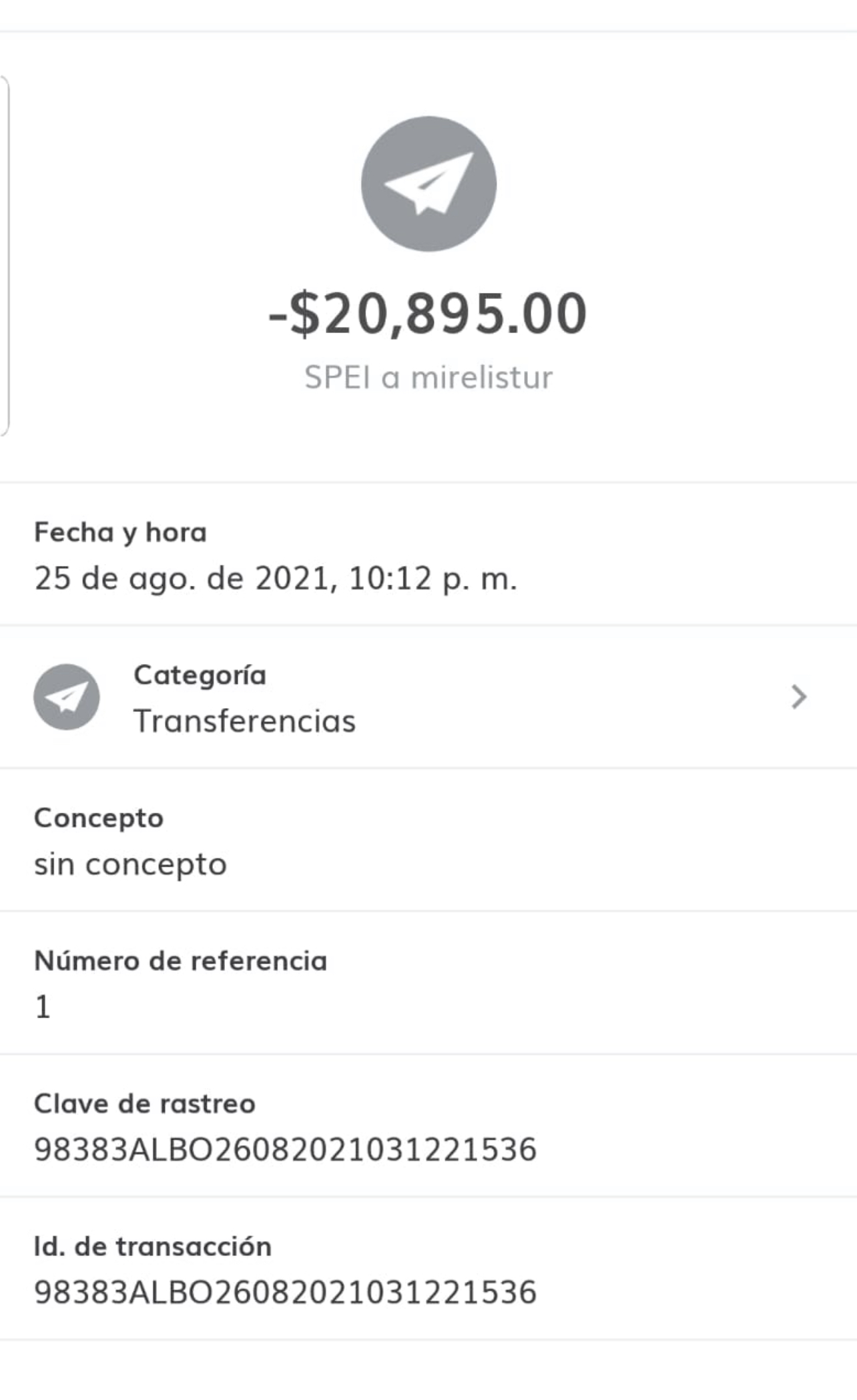The width and height of the screenshot is (857, 1400).
Task: Open the Categoría Transferencias row
Action: [x=429, y=697]
